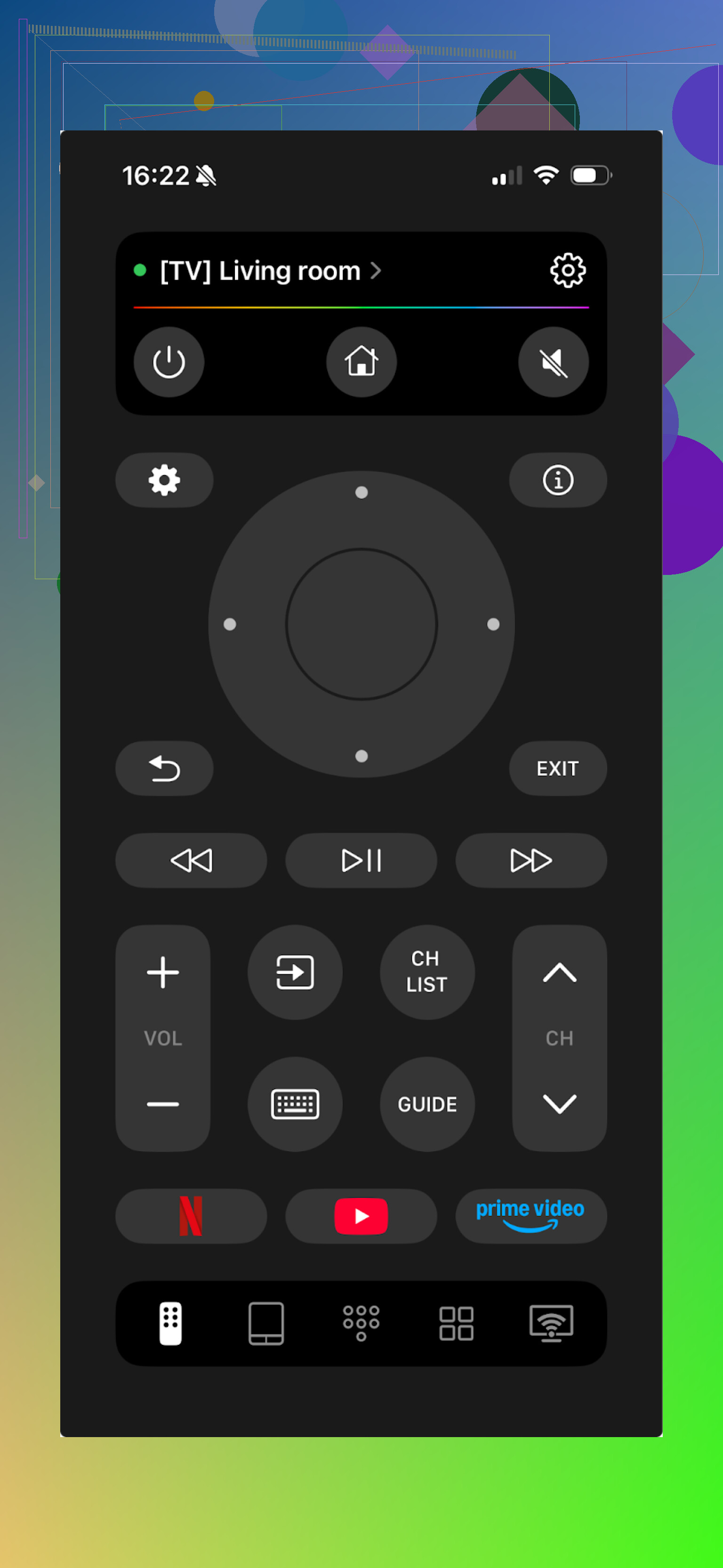Viewport: 723px width, 1568px height.
Task: Open YouTube using its shortcut
Action: click(x=361, y=1216)
